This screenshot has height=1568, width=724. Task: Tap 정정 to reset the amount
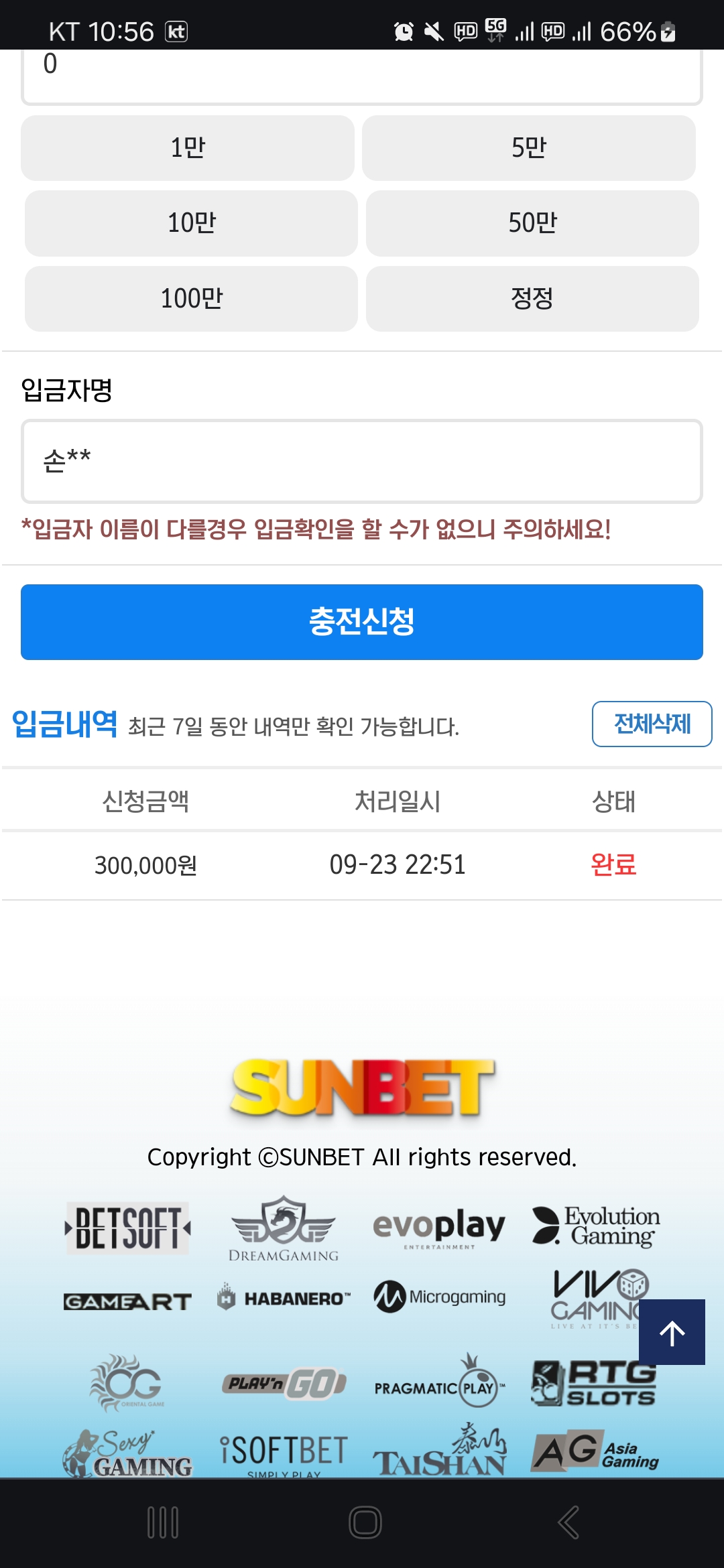532,299
